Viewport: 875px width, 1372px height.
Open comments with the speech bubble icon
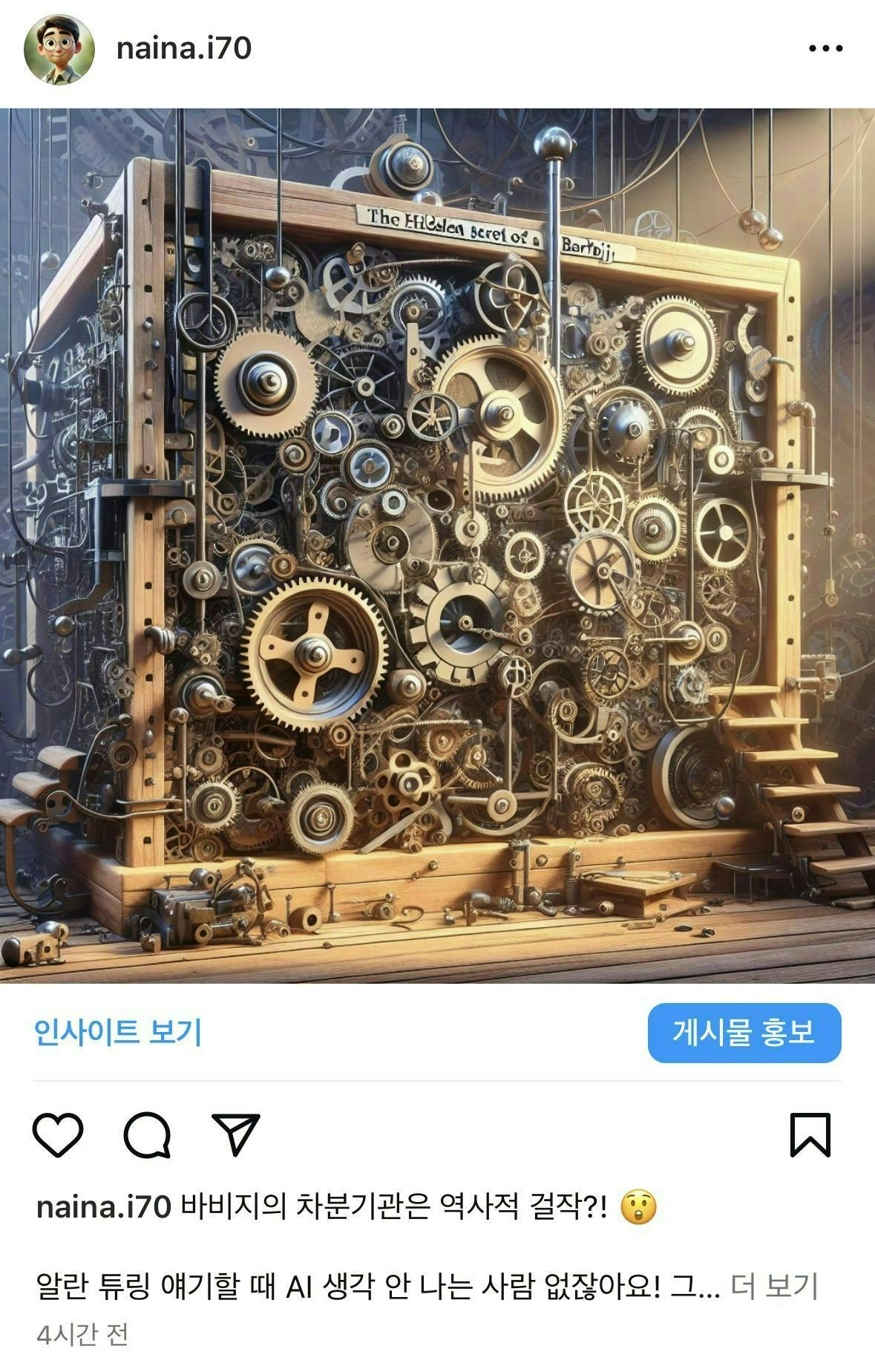tap(148, 1134)
